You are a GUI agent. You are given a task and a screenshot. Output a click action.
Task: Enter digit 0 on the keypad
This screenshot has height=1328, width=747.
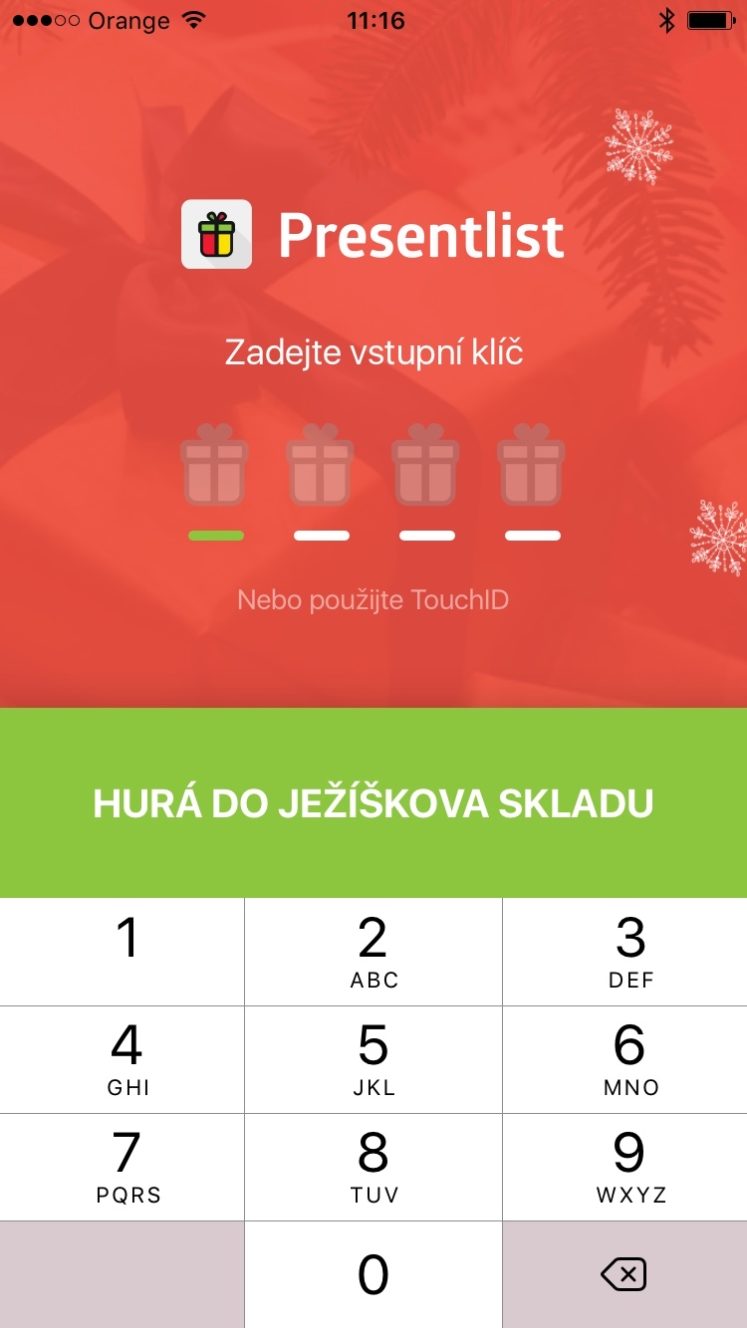coord(373,1275)
